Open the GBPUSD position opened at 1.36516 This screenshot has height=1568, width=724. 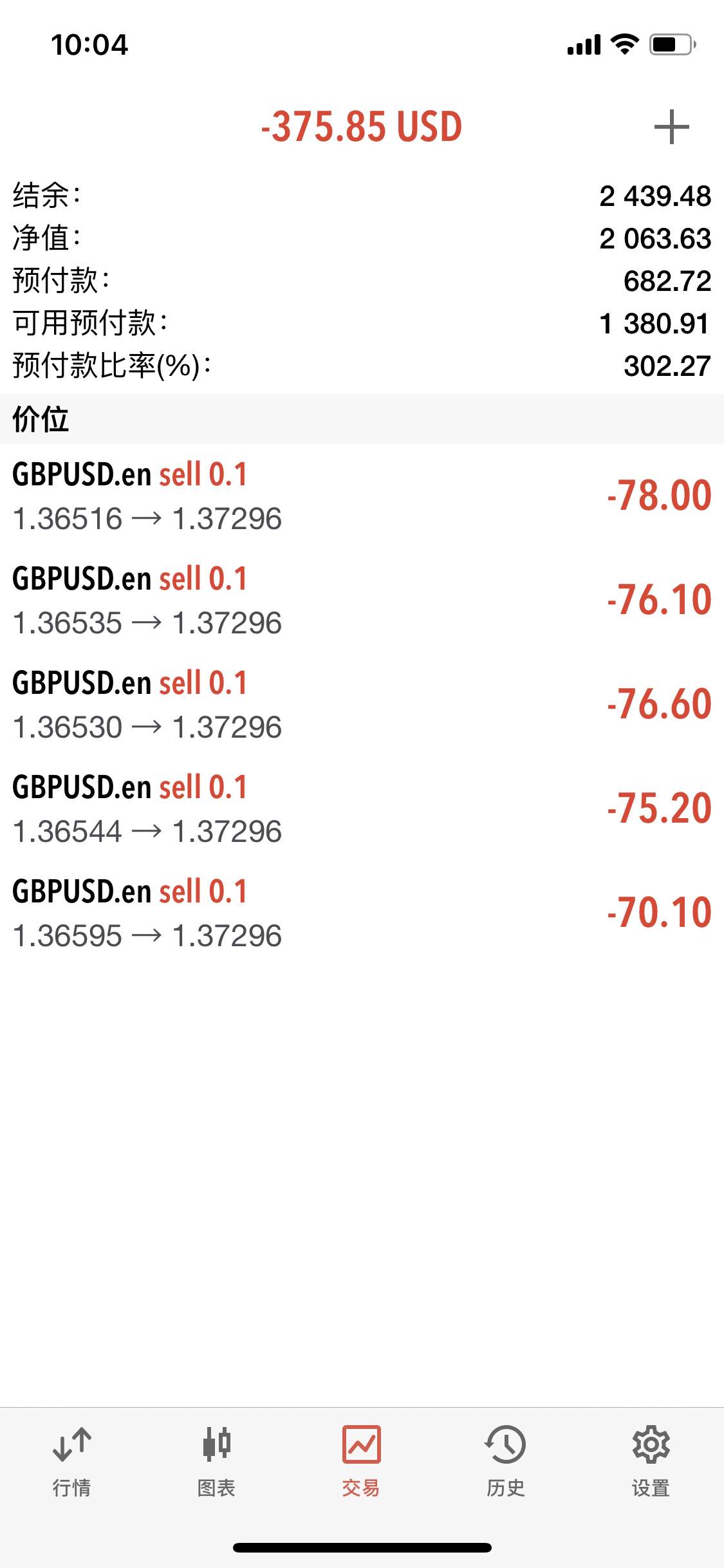(x=362, y=496)
